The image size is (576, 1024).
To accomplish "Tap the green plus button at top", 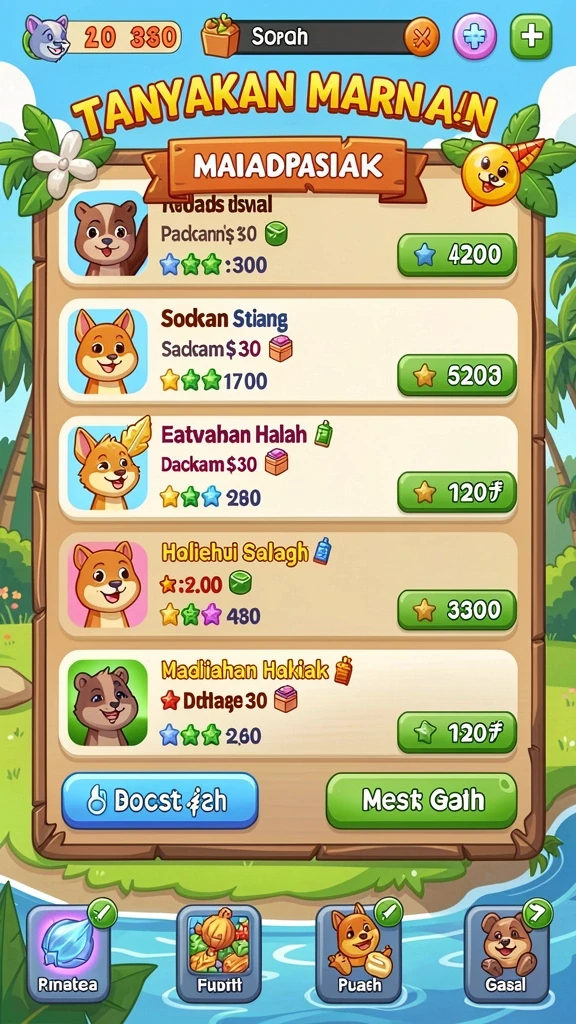I will [x=530, y=36].
